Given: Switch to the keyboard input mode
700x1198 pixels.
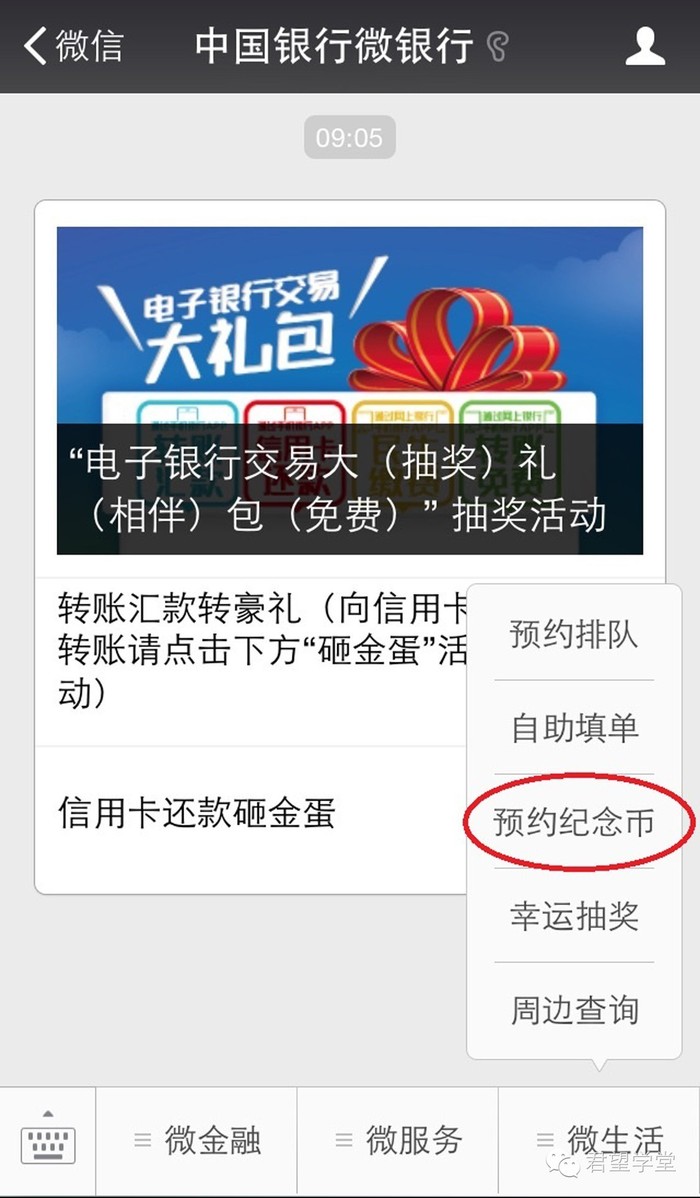Looking at the screenshot, I should [48, 1140].
